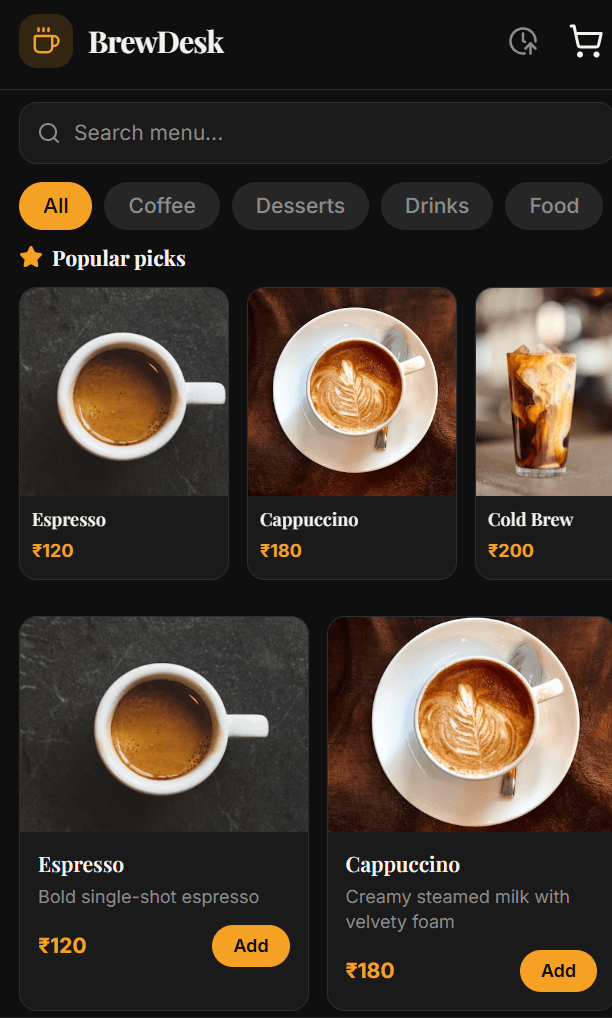Filter menu by Coffee
This screenshot has height=1018, width=612.
[x=162, y=206]
